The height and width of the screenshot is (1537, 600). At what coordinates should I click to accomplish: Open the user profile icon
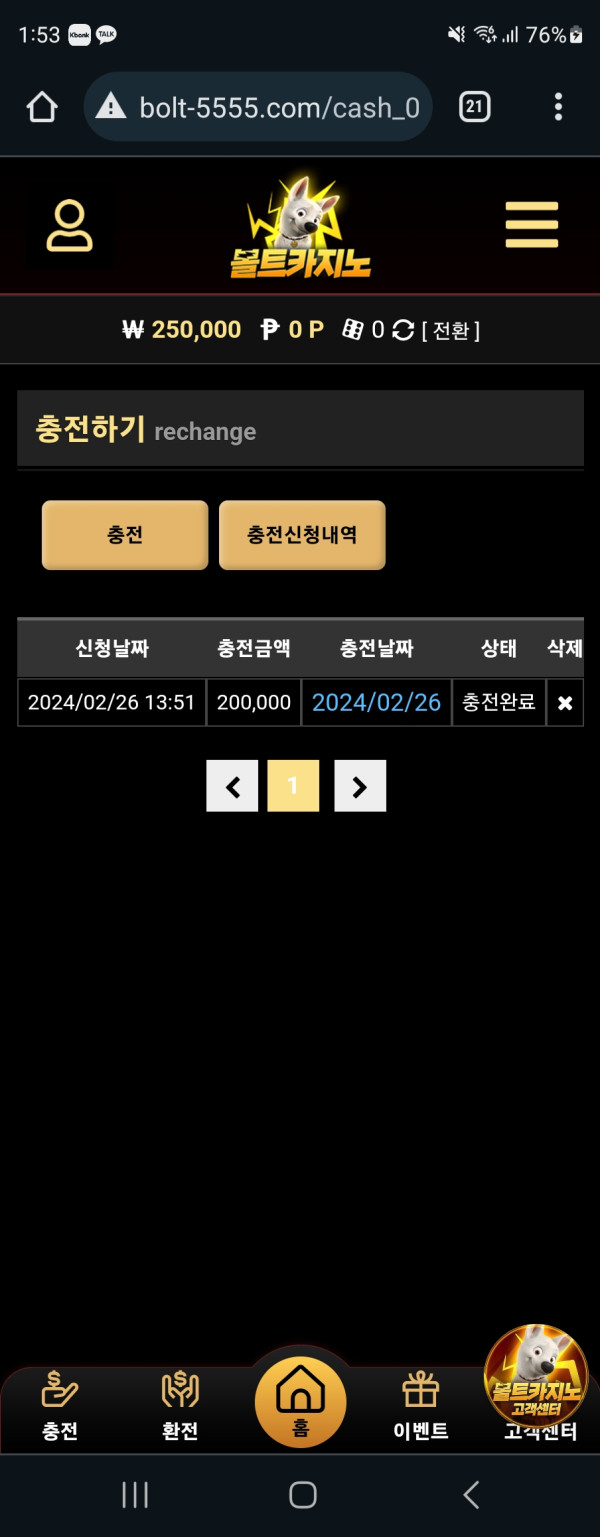(70, 226)
